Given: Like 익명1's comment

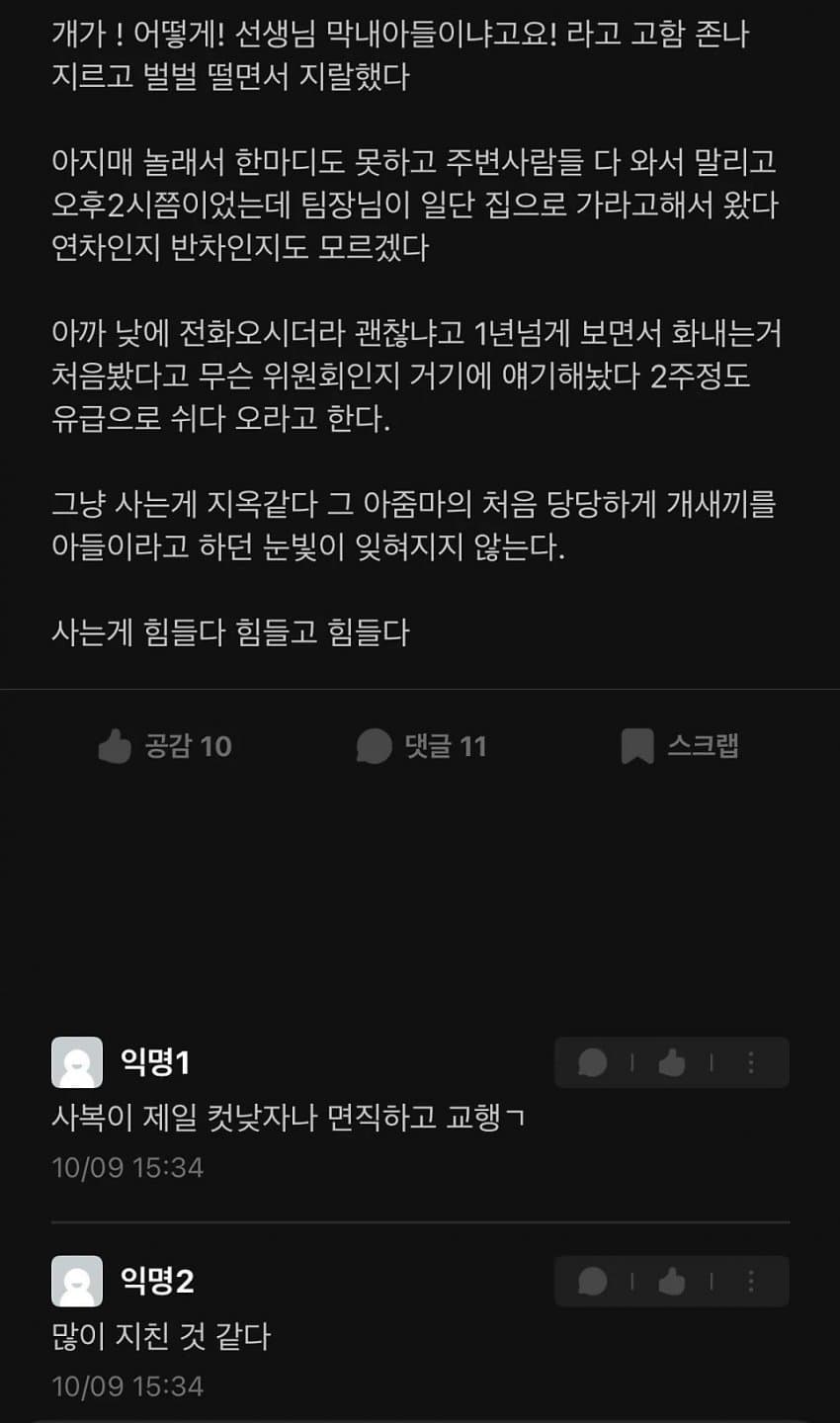Looking at the screenshot, I should [672, 1063].
